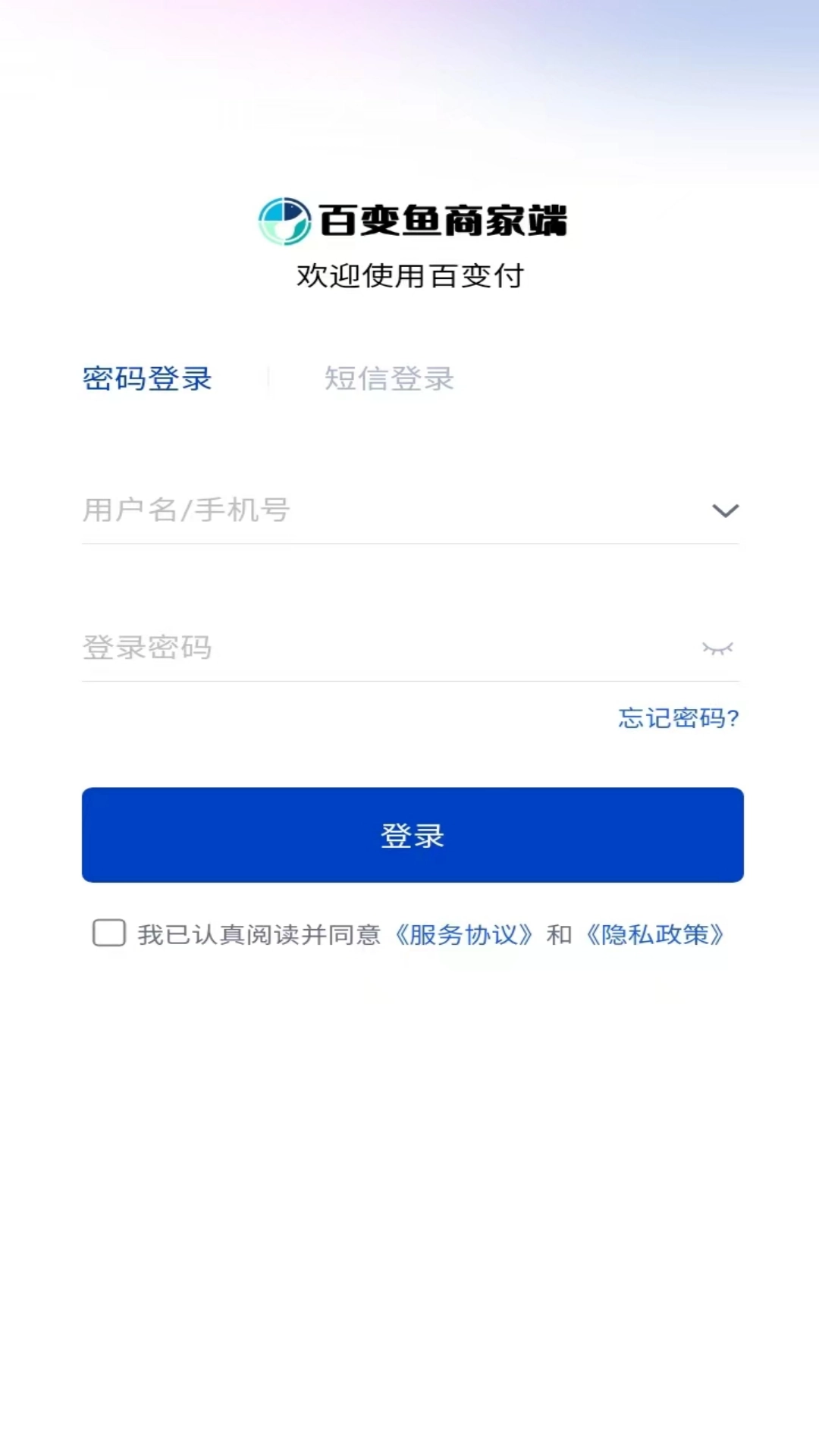Switch to the 密码登录 tab
Viewport: 819px width, 1456px height.
pos(147,378)
